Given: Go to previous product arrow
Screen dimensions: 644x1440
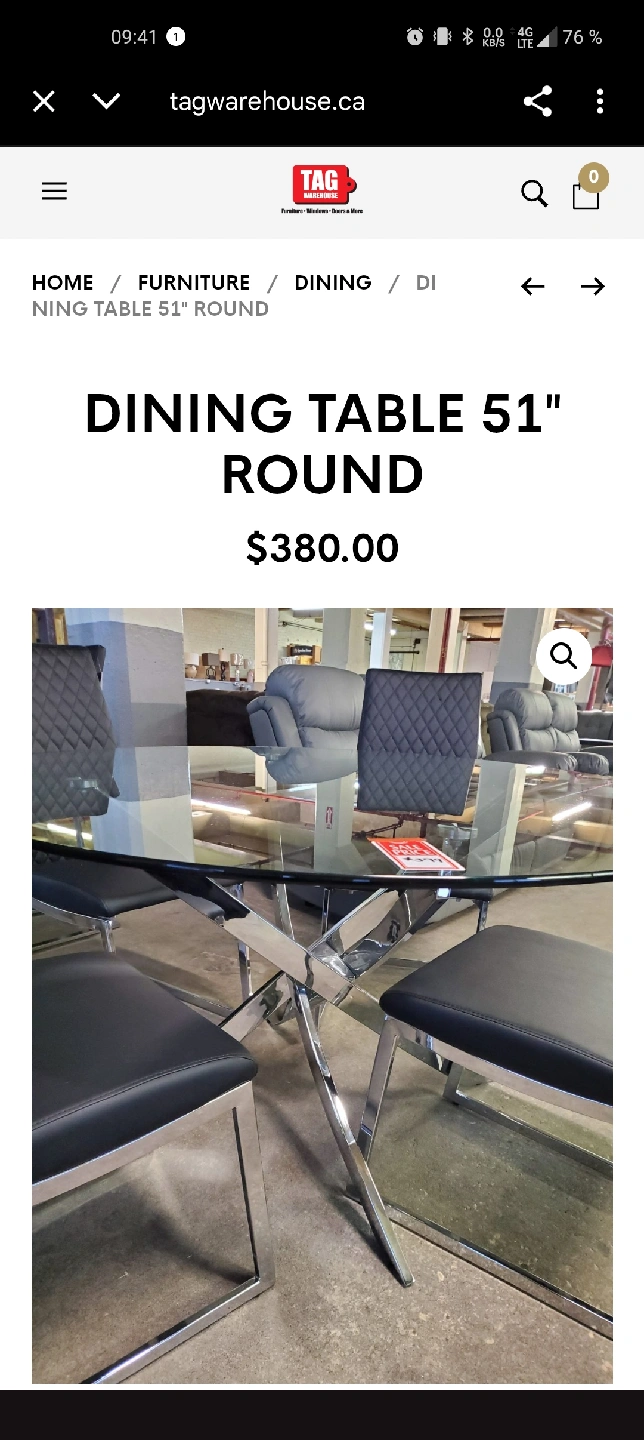Looking at the screenshot, I should [533, 287].
